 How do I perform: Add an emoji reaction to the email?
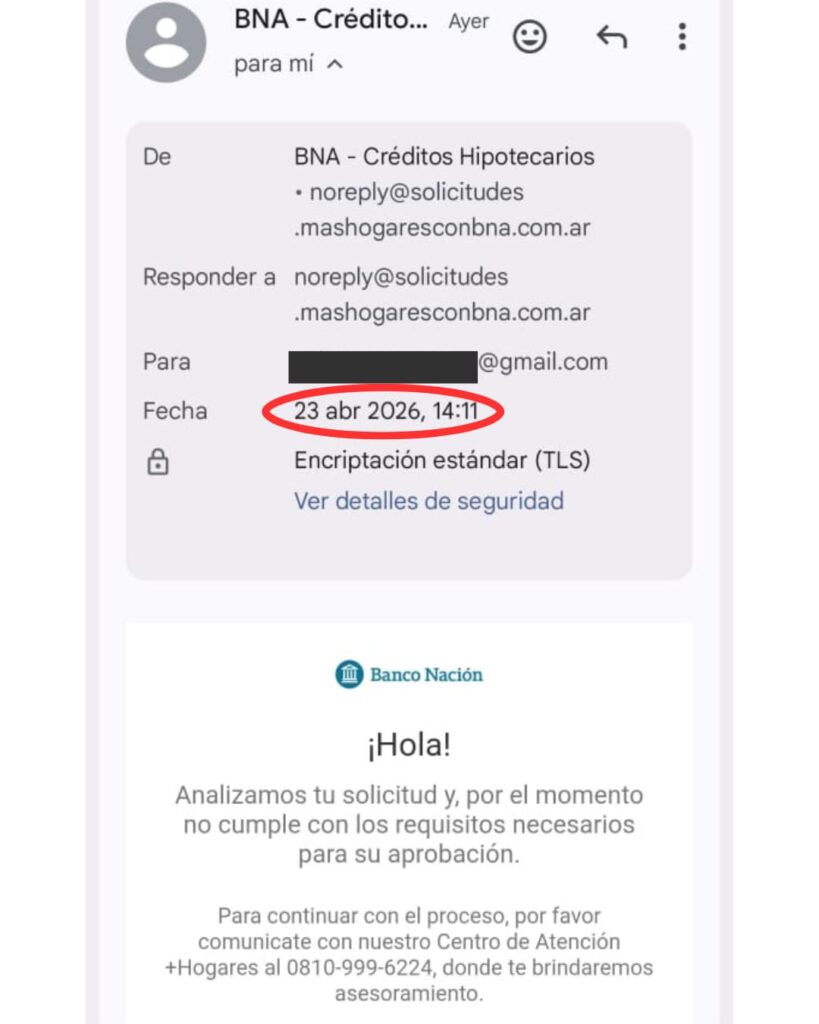click(530, 38)
